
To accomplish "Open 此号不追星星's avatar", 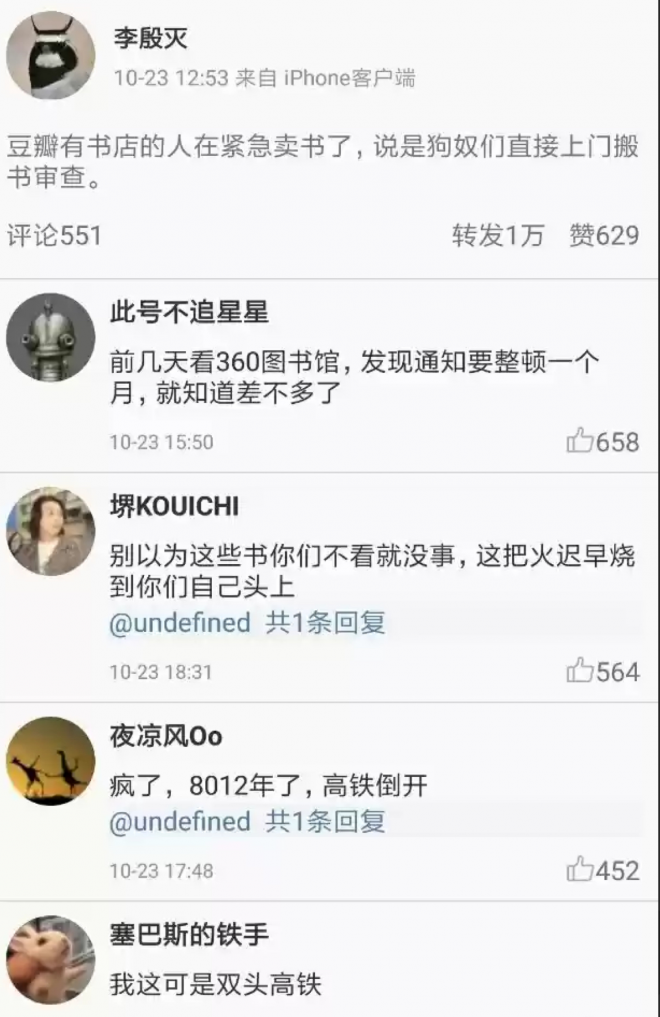I will coord(50,337).
